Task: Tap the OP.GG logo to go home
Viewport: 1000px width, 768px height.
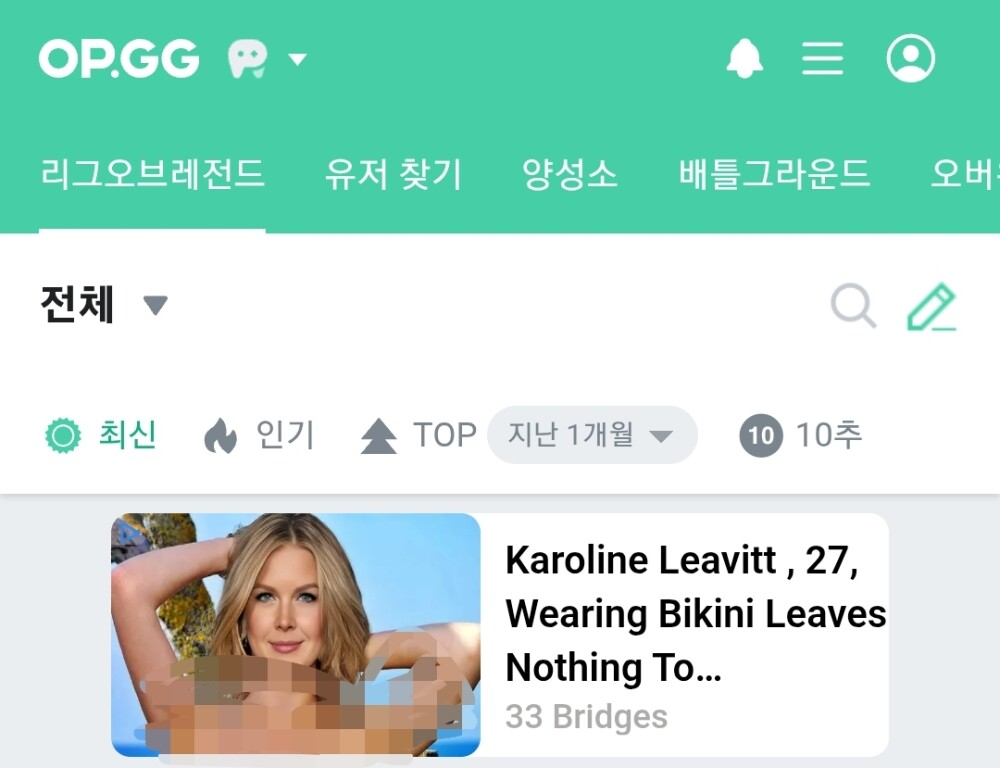Action: (119, 59)
